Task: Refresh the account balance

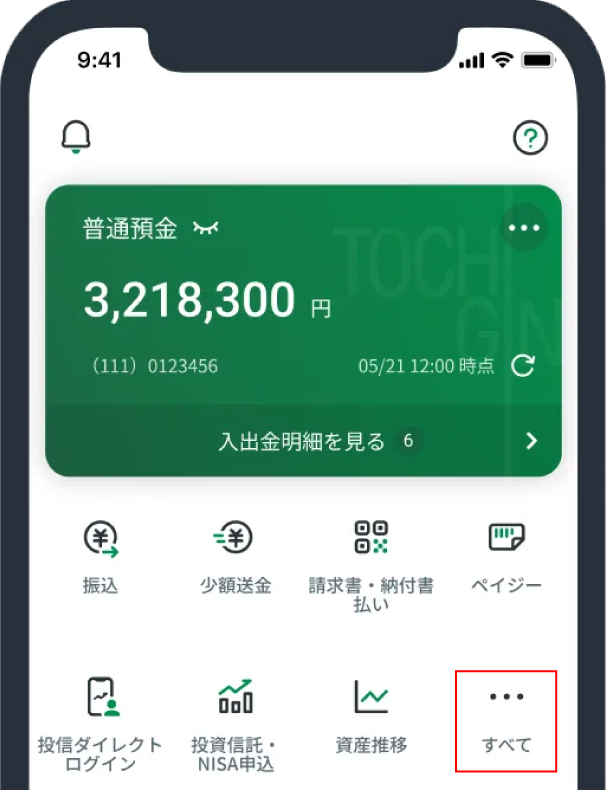Action: click(522, 366)
